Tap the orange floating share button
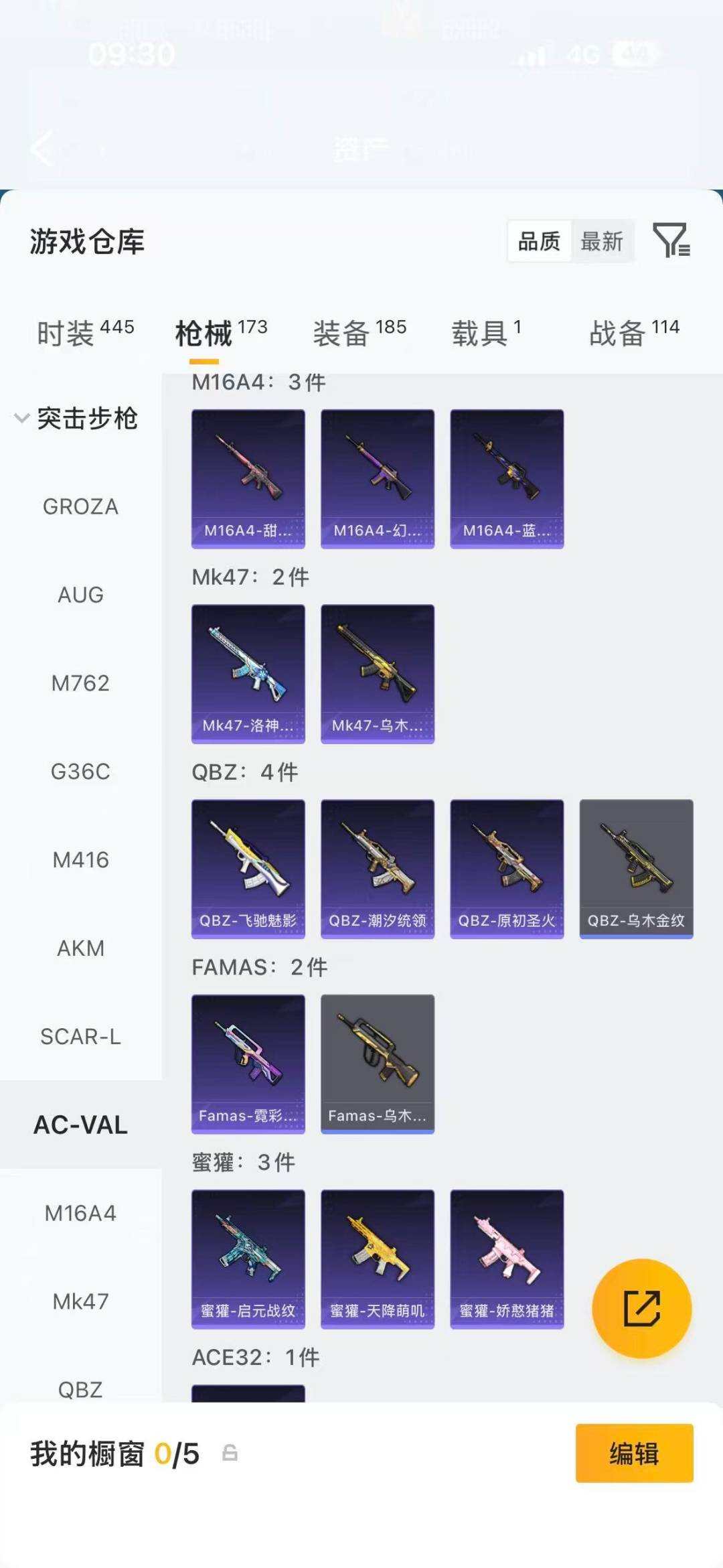This screenshot has width=723, height=1568. [641, 1308]
